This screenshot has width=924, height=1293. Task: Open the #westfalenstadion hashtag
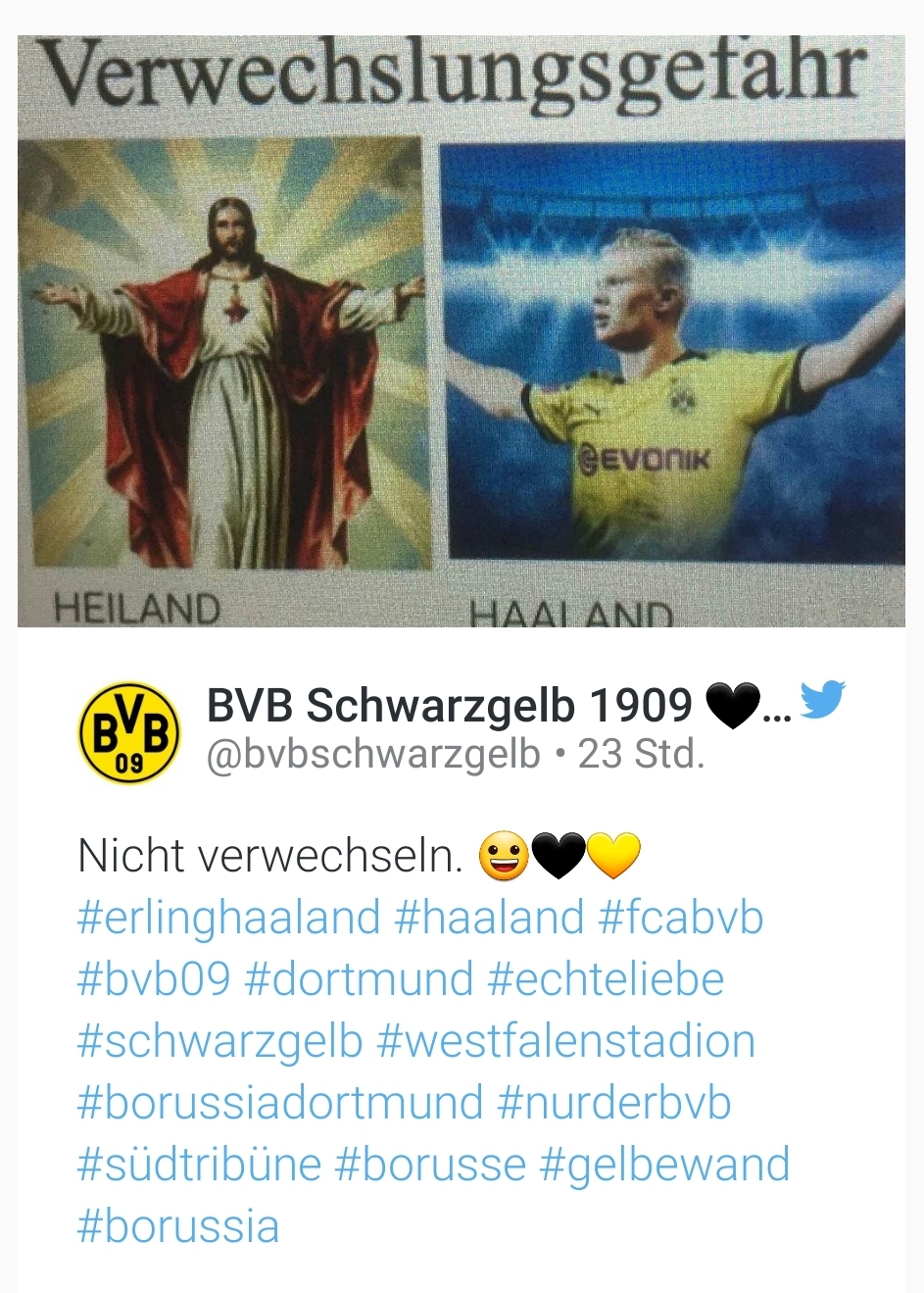[565, 1042]
